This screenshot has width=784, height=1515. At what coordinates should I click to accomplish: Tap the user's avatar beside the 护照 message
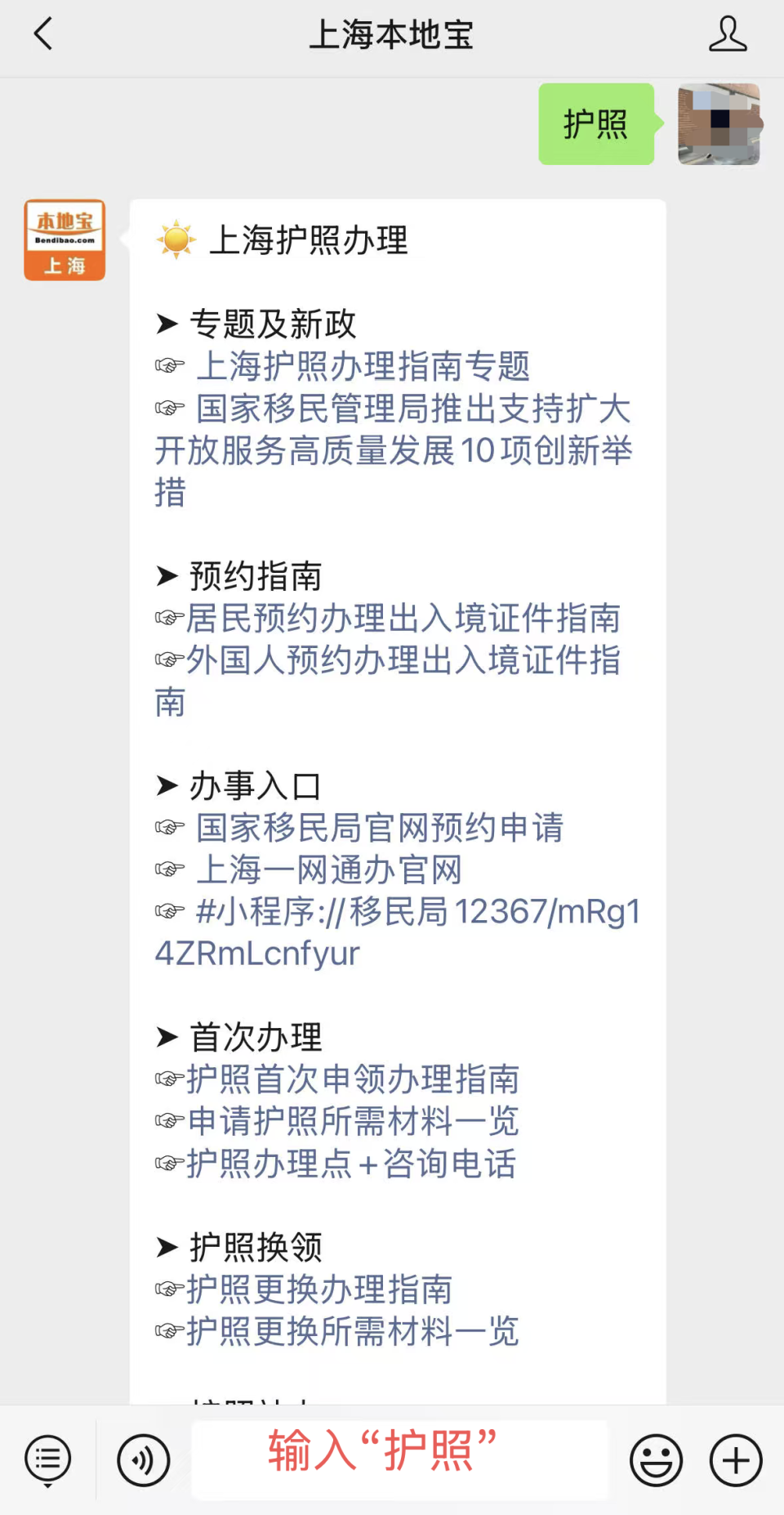point(718,124)
